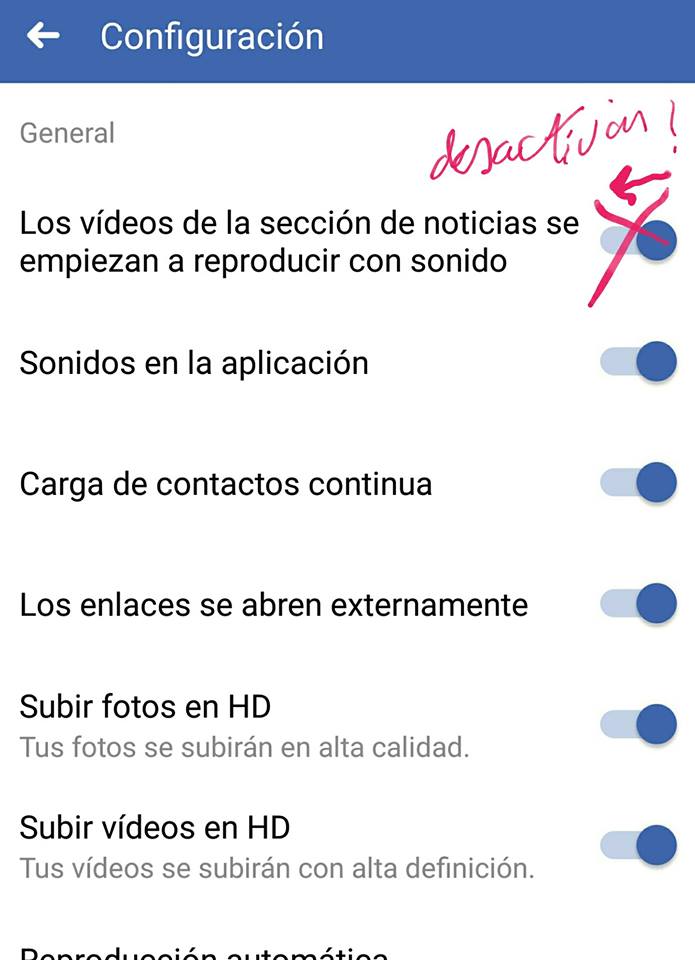Switch off Los enlaces se abren externamente
Viewport: 695px width, 960px height.
pyautogui.click(x=640, y=604)
